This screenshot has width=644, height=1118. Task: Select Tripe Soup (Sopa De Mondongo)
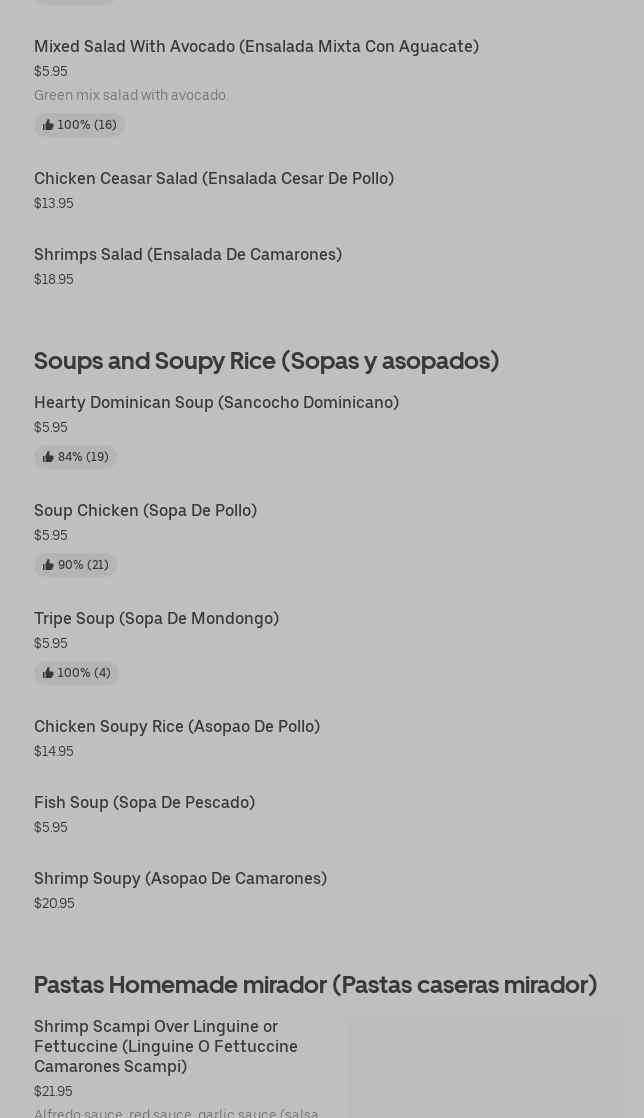pyautogui.click(x=156, y=619)
